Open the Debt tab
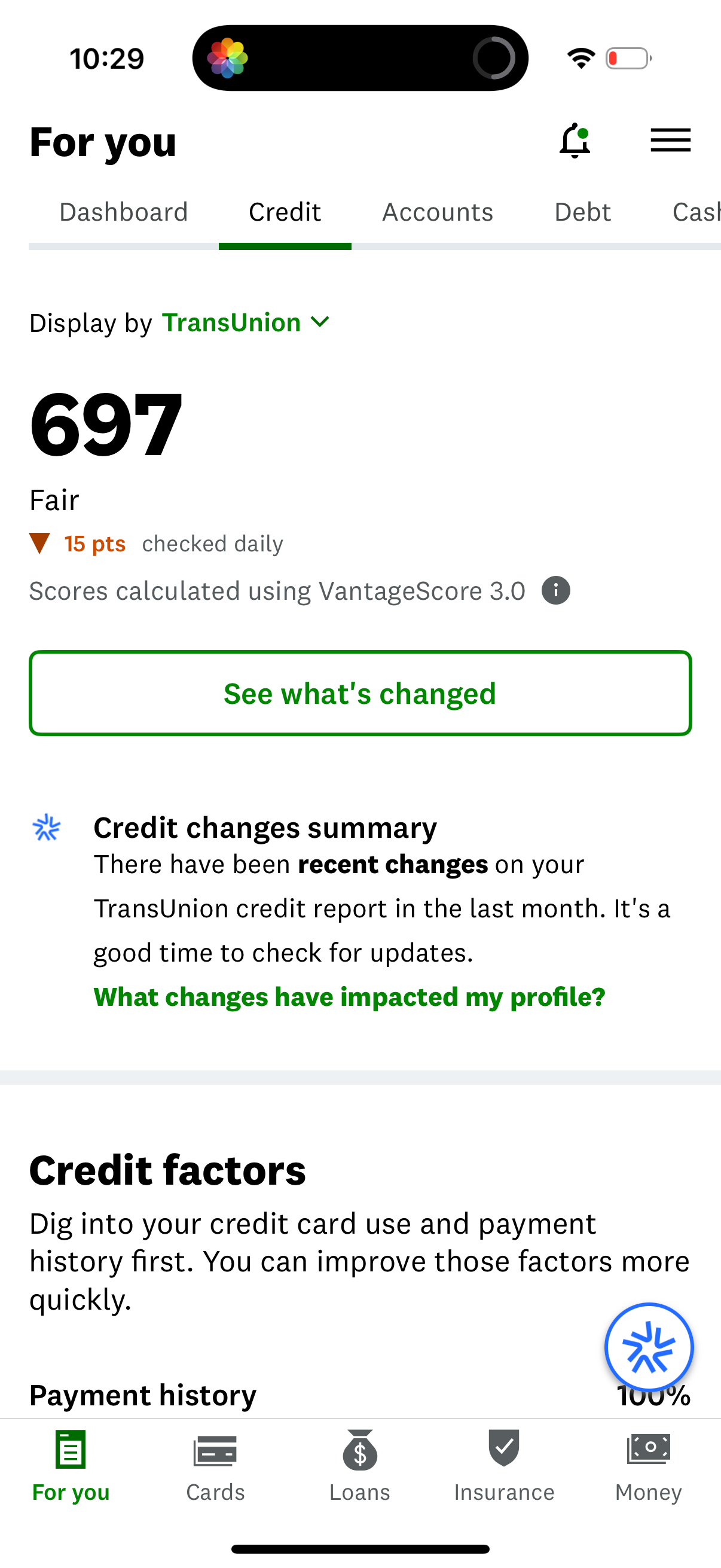Viewport: 721px width, 1568px height. tap(582, 212)
